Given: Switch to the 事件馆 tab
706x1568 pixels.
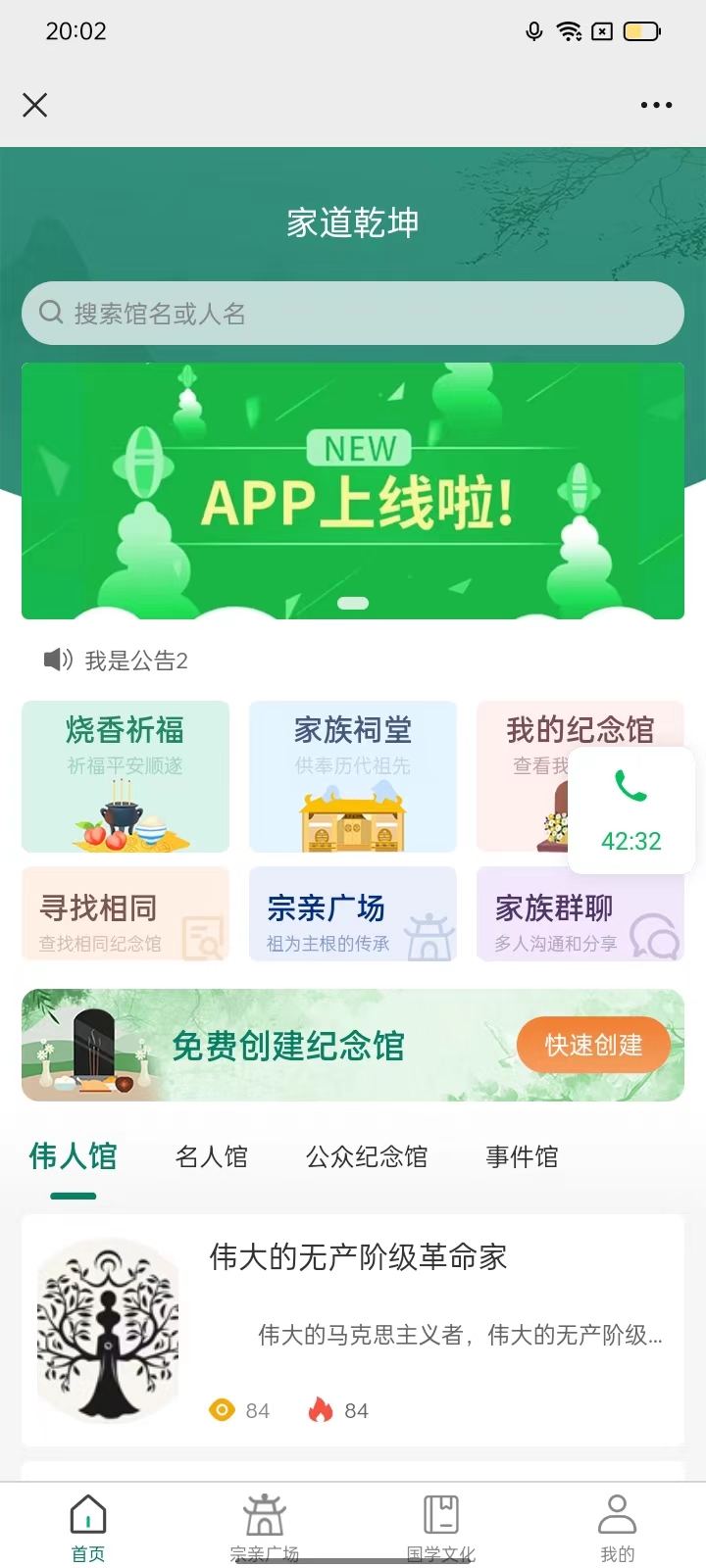Looking at the screenshot, I should tap(522, 1157).
